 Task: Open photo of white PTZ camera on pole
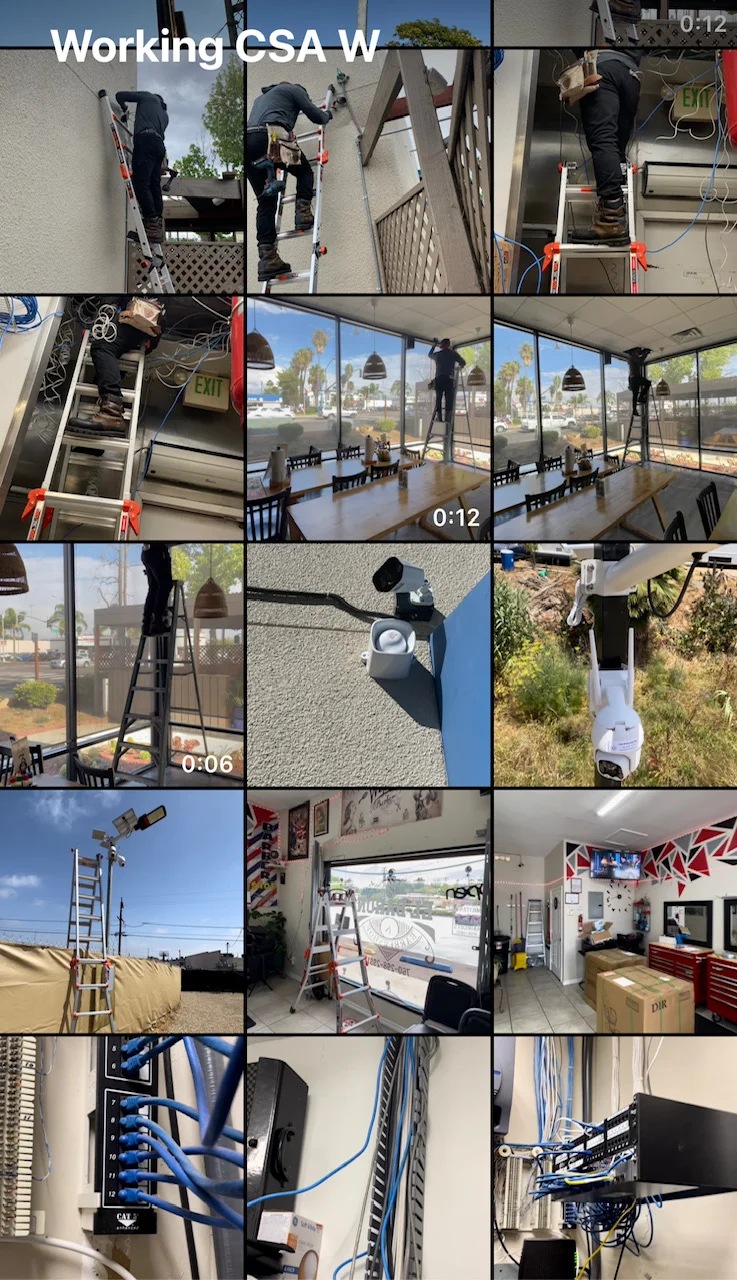click(x=615, y=665)
